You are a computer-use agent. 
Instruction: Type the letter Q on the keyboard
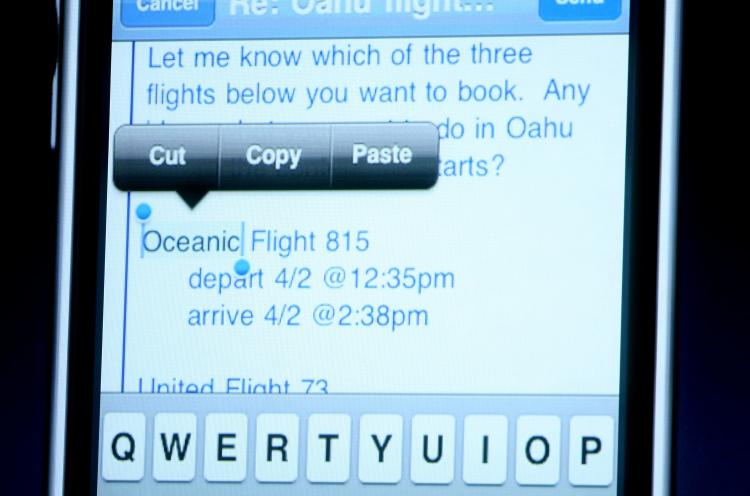tap(125, 448)
